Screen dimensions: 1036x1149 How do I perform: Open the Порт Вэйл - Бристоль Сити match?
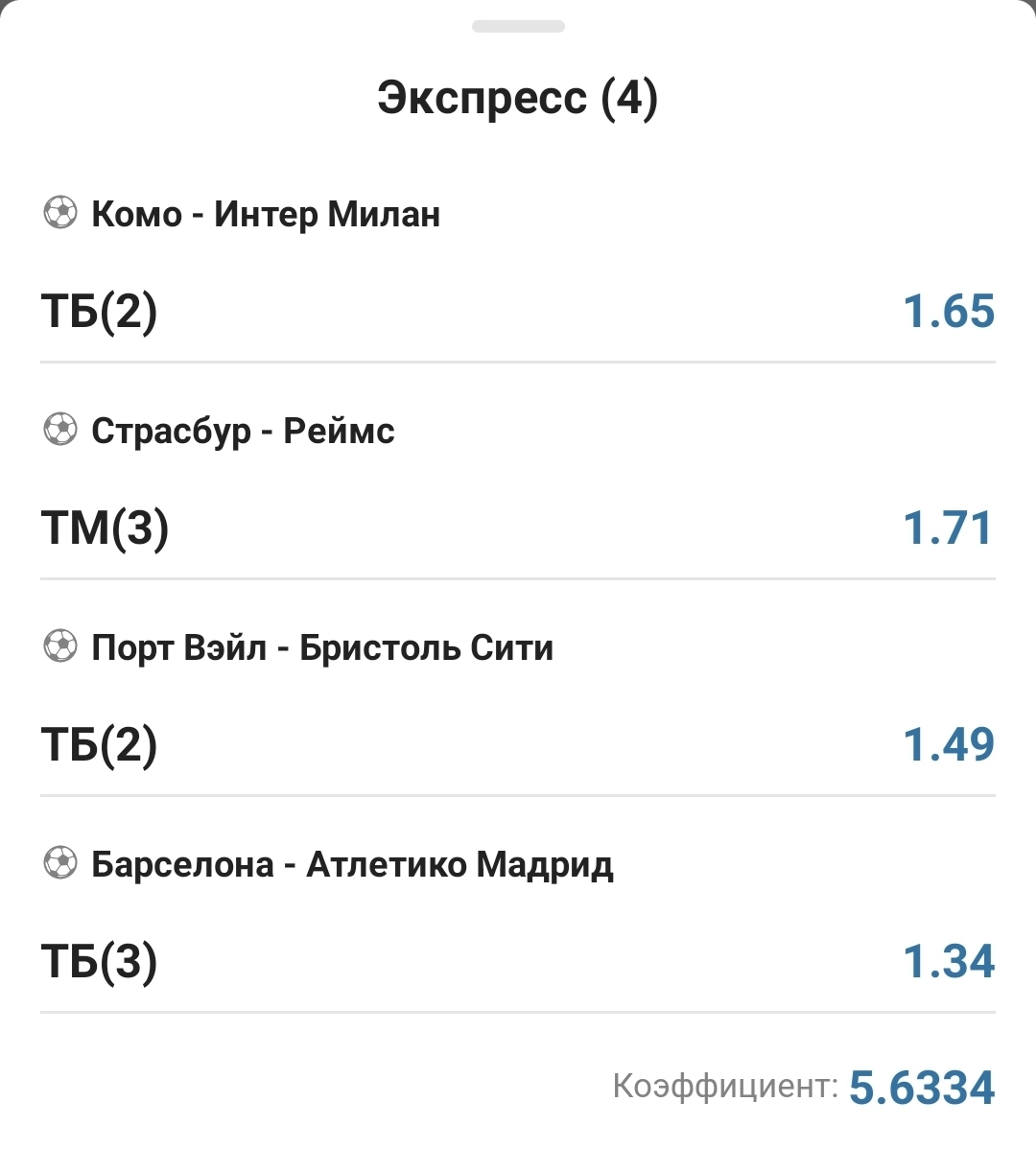pyautogui.click(x=322, y=647)
